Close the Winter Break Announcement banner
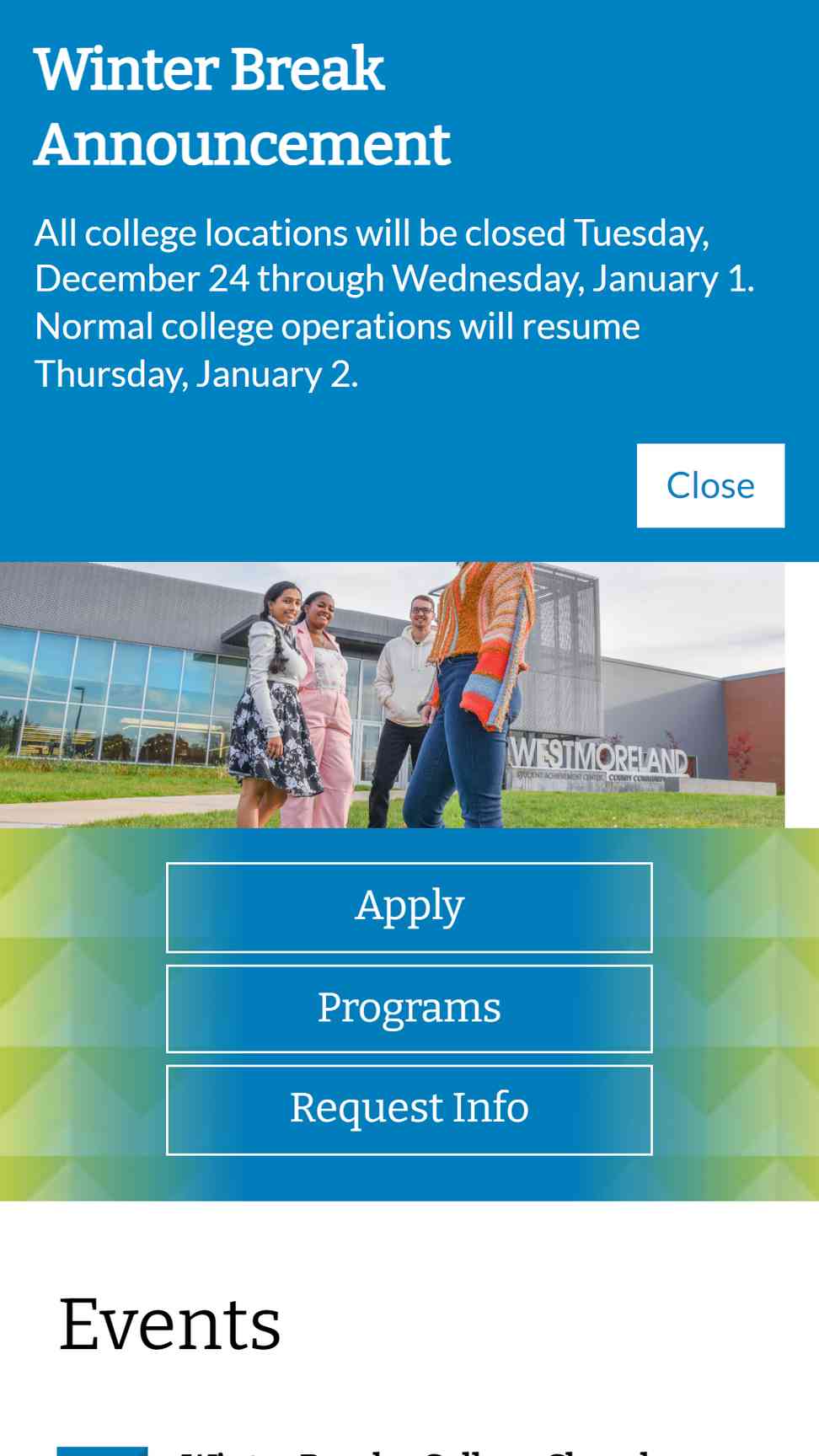Screen dimensions: 819x1456 [710, 485]
